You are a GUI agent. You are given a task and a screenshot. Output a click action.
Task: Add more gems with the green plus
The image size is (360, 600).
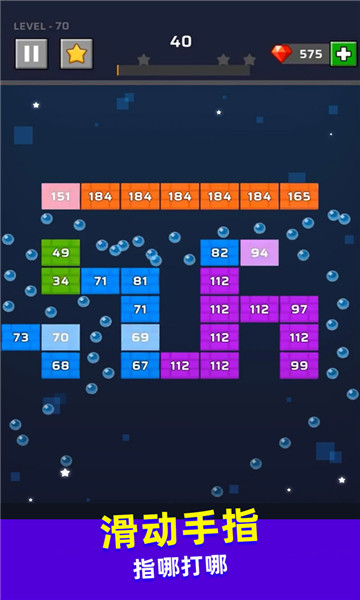(344, 54)
